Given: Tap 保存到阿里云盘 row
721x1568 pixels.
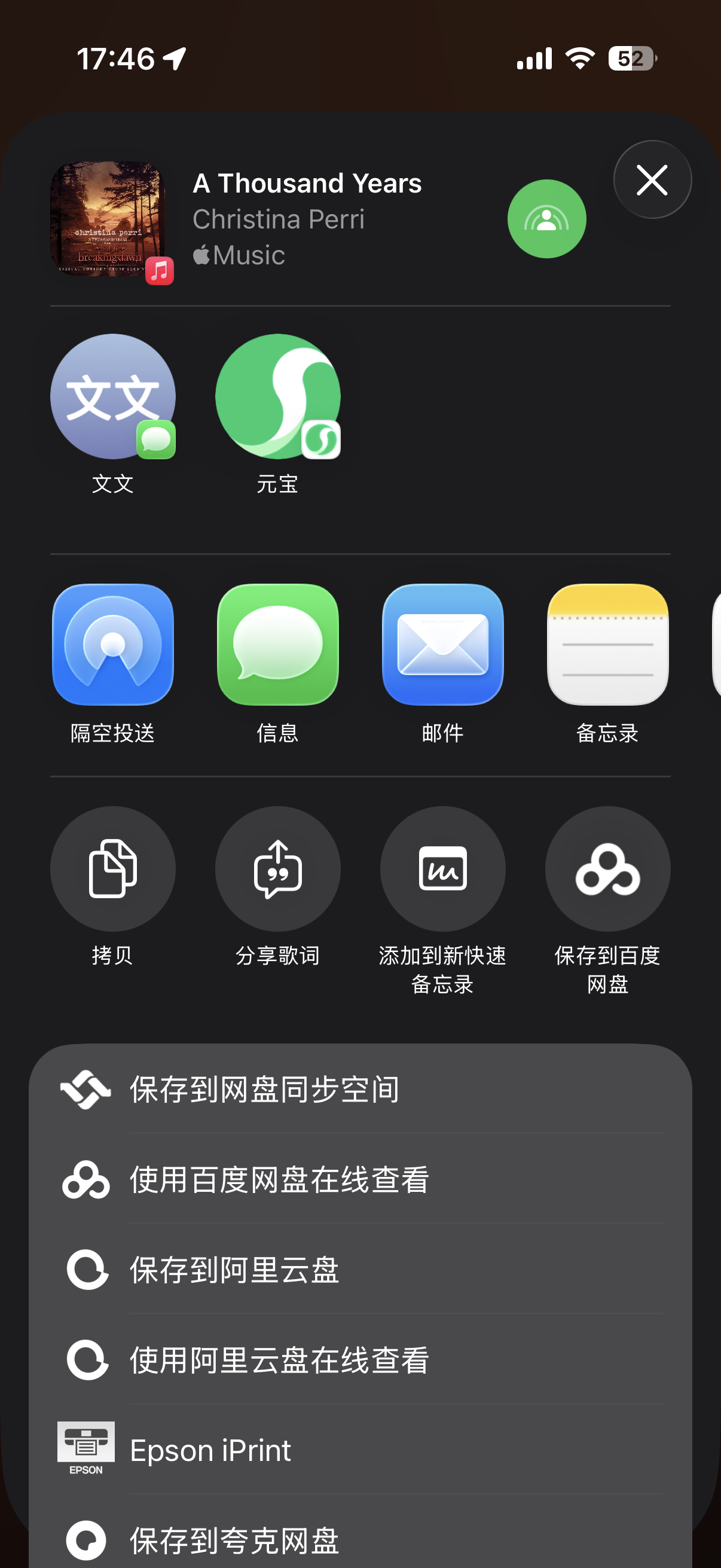Looking at the screenshot, I should (360, 1270).
